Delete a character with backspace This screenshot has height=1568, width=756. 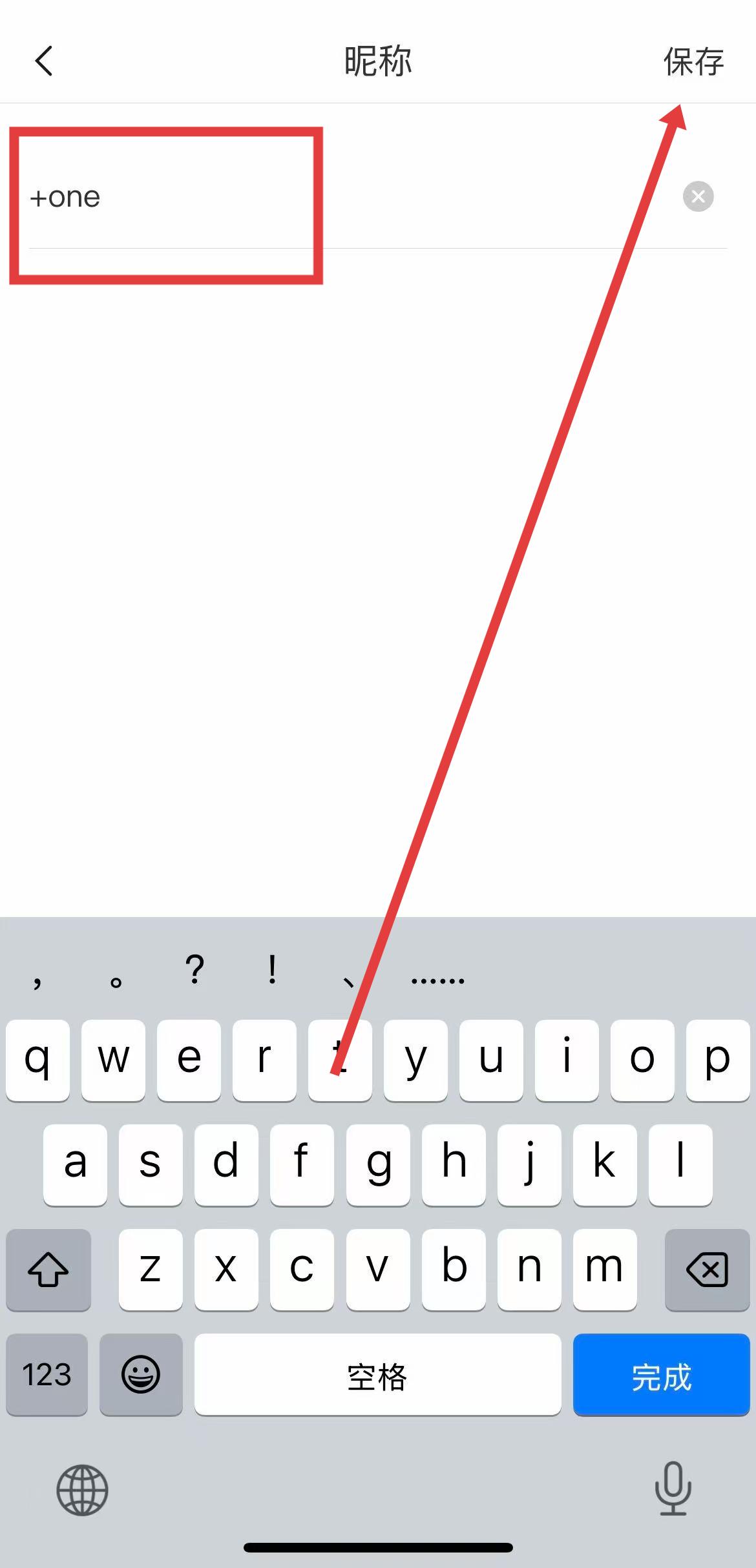pos(707,1270)
